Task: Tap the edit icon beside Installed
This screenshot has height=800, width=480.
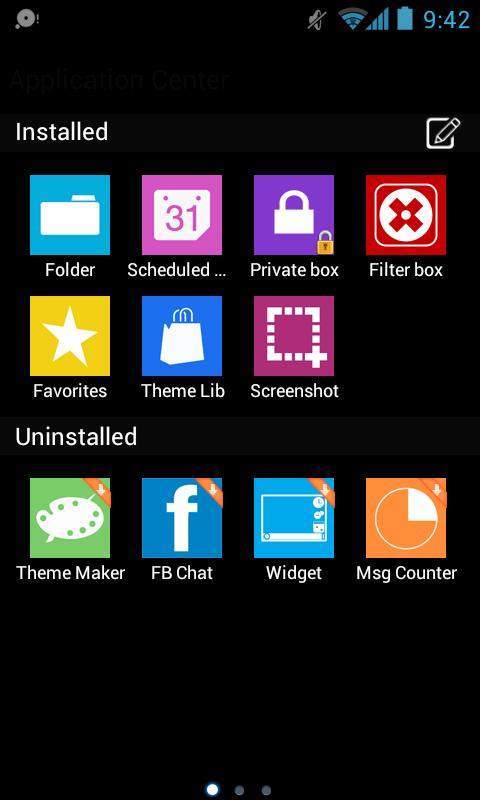Action: pos(443,133)
